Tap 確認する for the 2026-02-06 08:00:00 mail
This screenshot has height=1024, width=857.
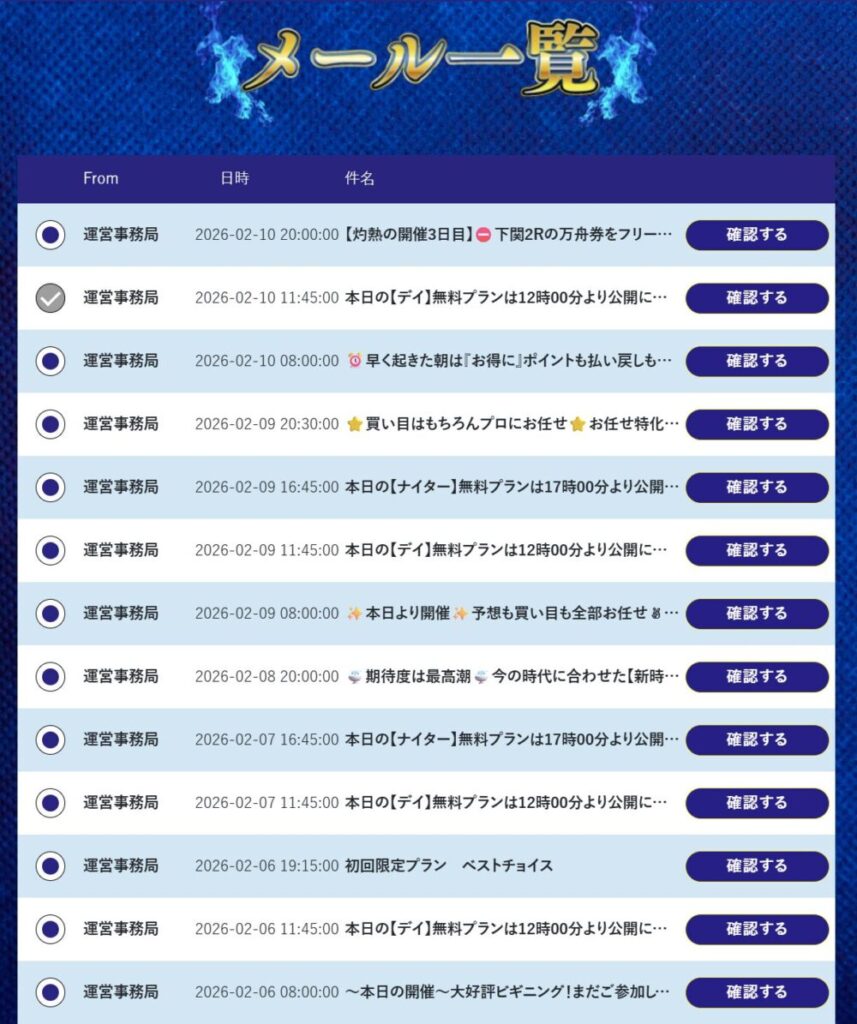[757, 993]
